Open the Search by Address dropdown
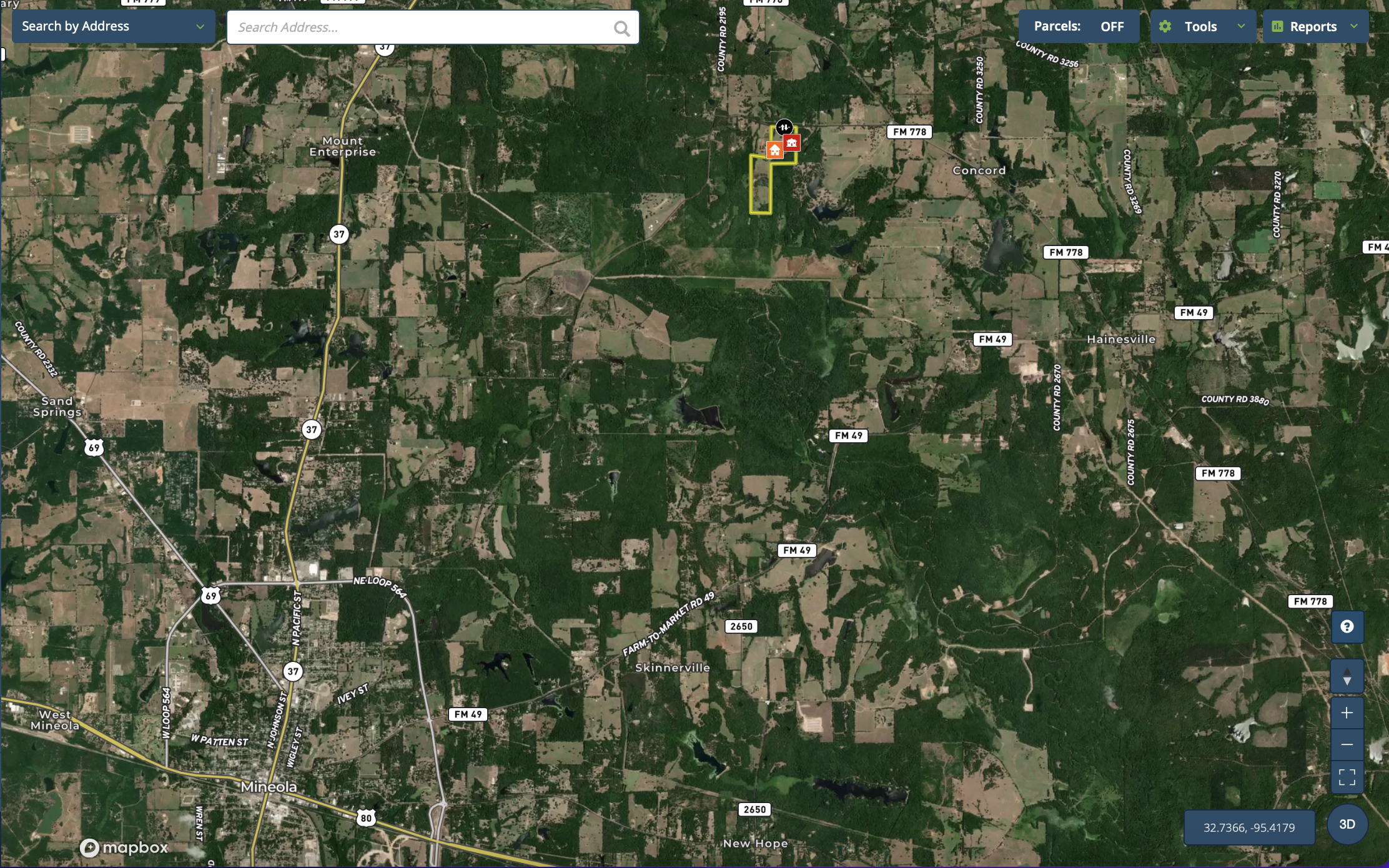Image resolution: width=1389 pixels, height=868 pixels. (x=113, y=26)
